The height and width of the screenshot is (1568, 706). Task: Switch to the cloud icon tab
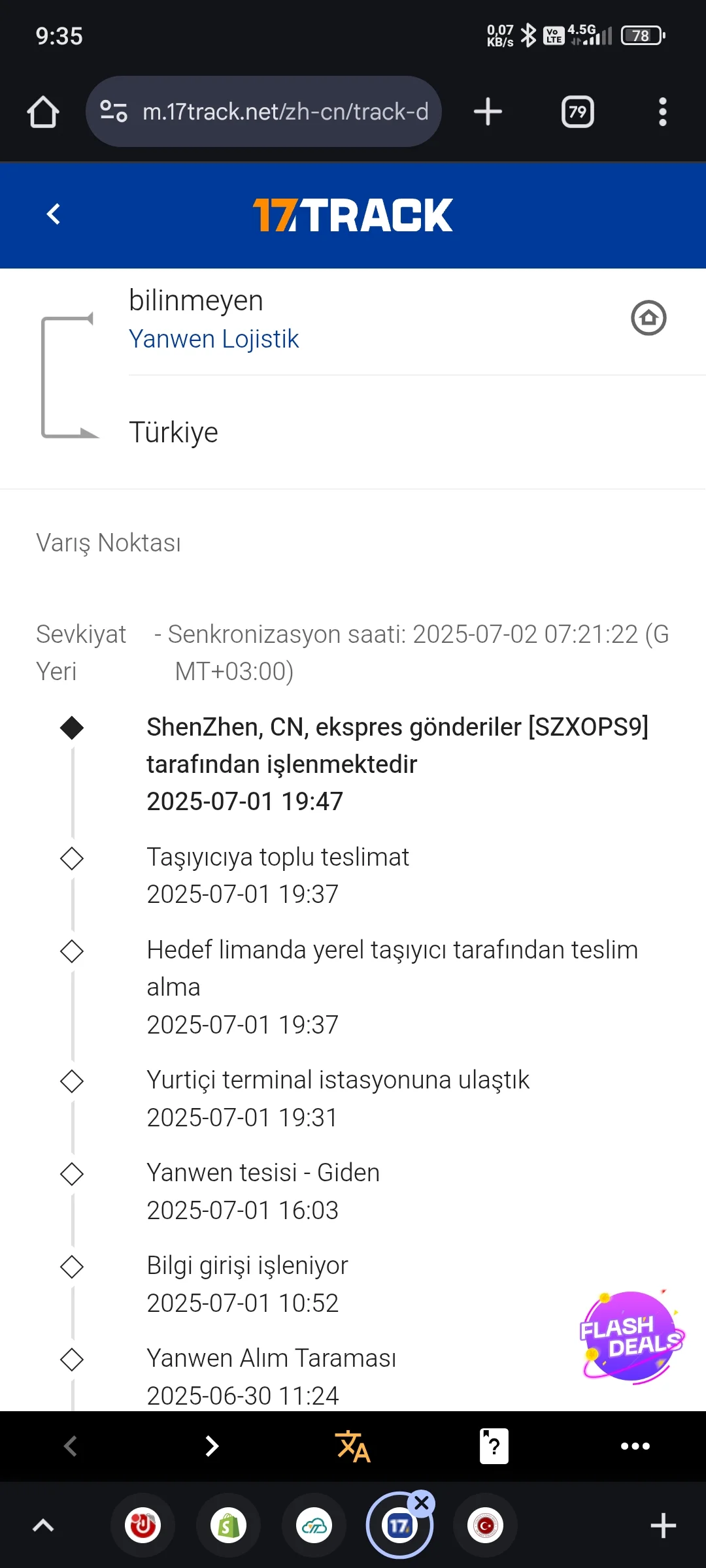tap(314, 1526)
